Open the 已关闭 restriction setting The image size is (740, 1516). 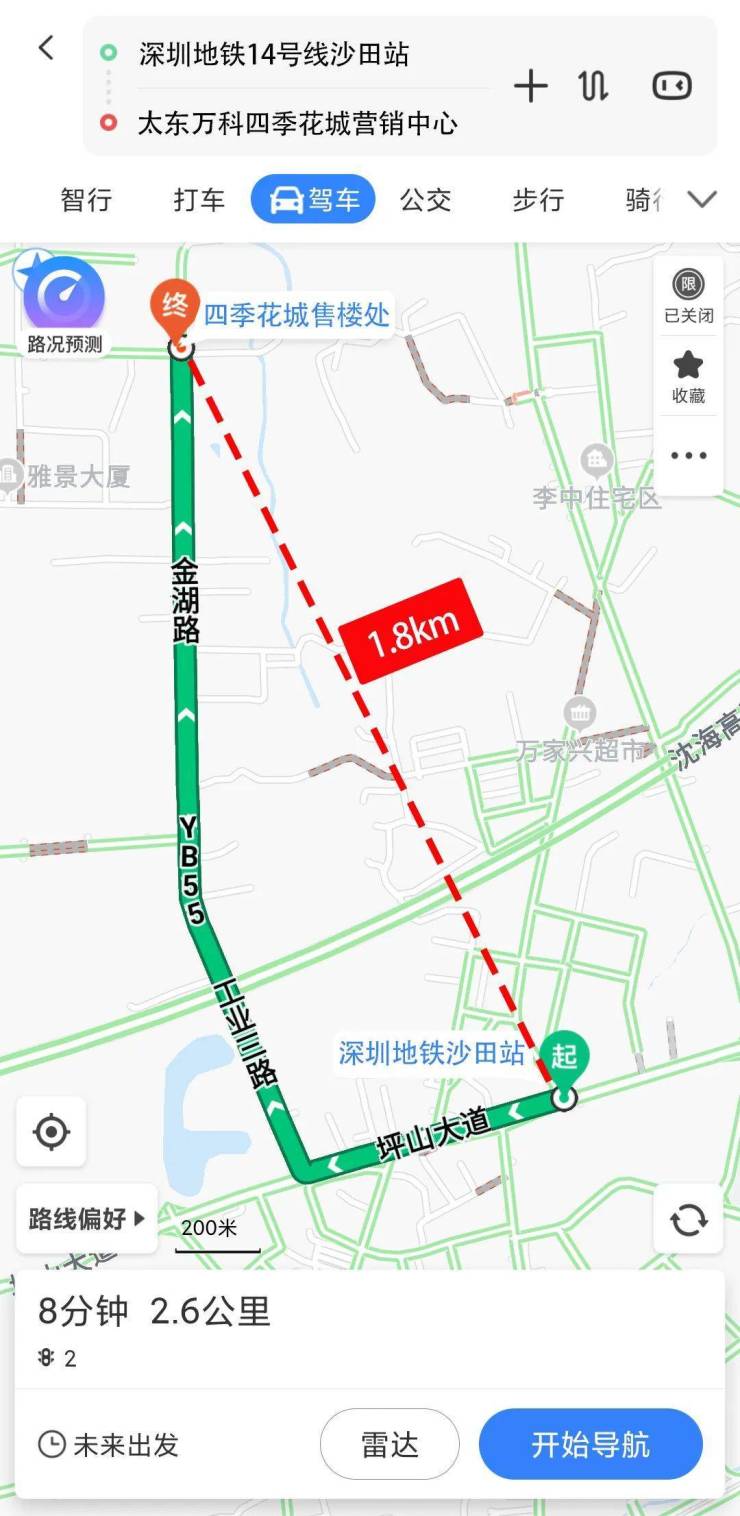coord(688,296)
